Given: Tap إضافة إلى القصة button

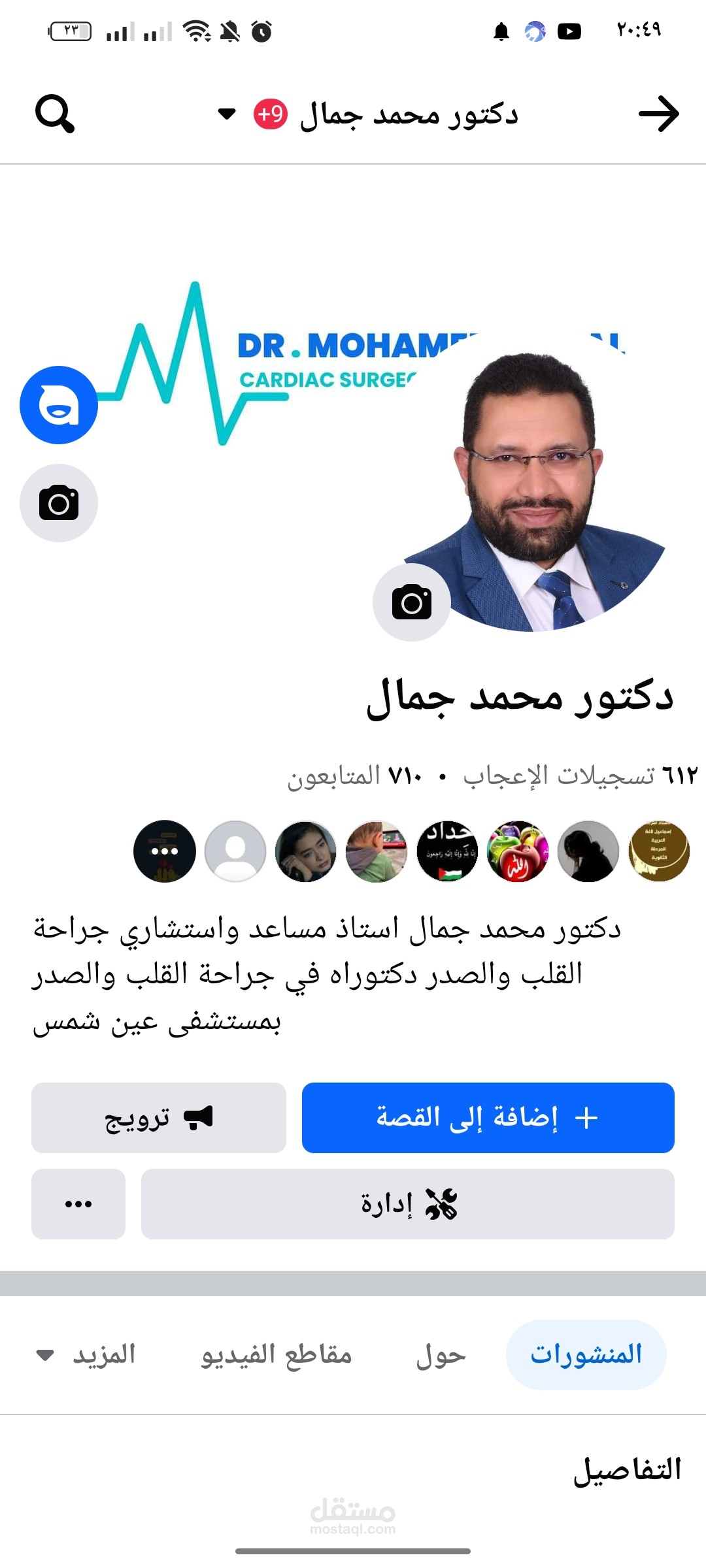Looking at the screenshot, I should point(488,1118).
